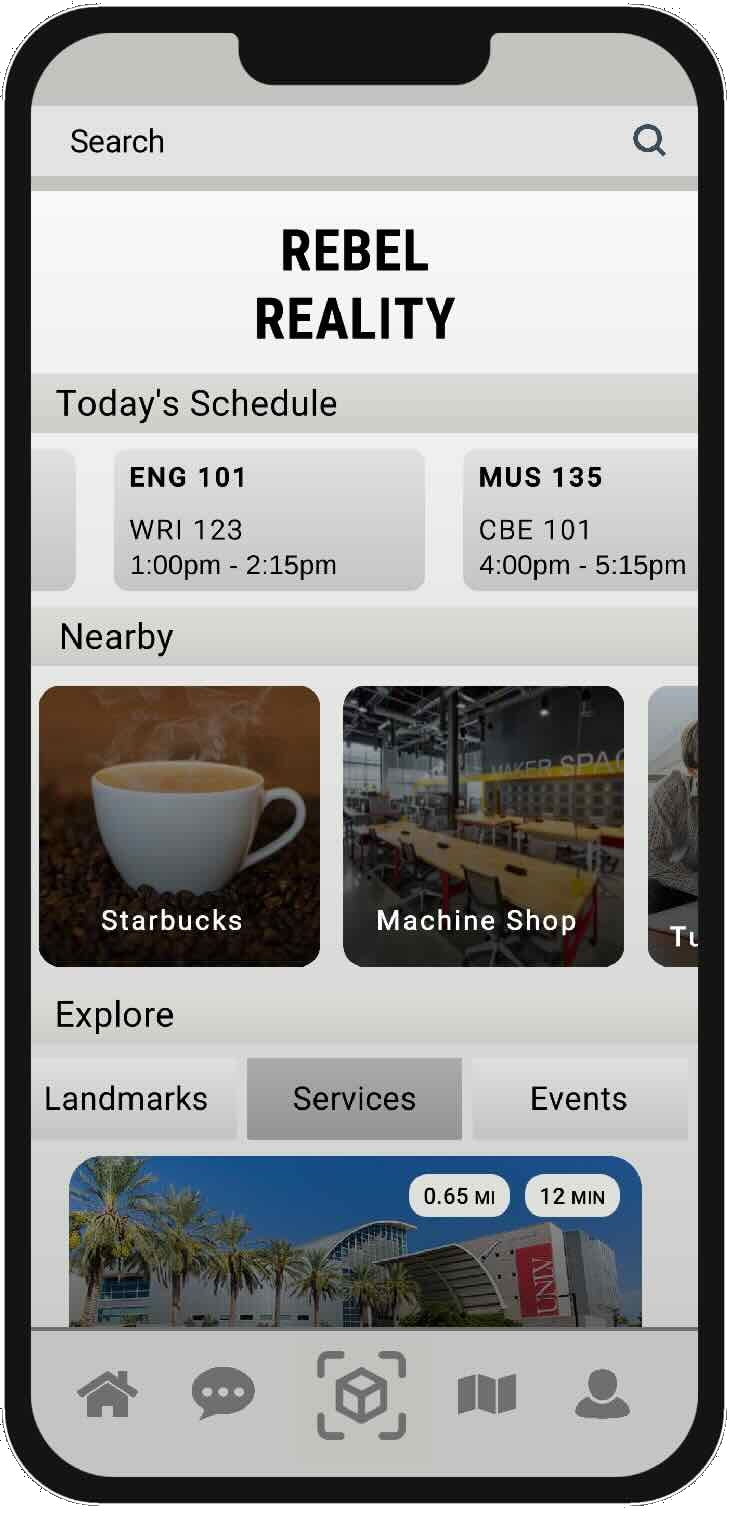Open the Starbucks nearby card
This screenshot has width=731, height=1514.
coord(179,826)
